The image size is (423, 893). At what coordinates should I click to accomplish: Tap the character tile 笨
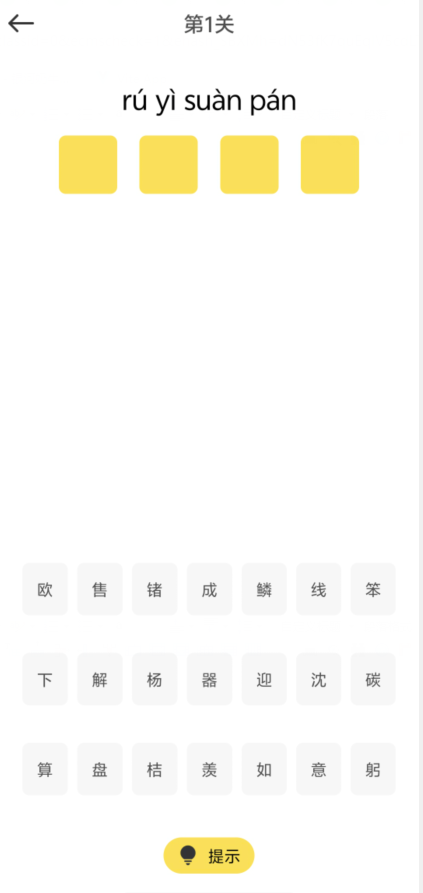pyautogui.click(x=373, y=589)
